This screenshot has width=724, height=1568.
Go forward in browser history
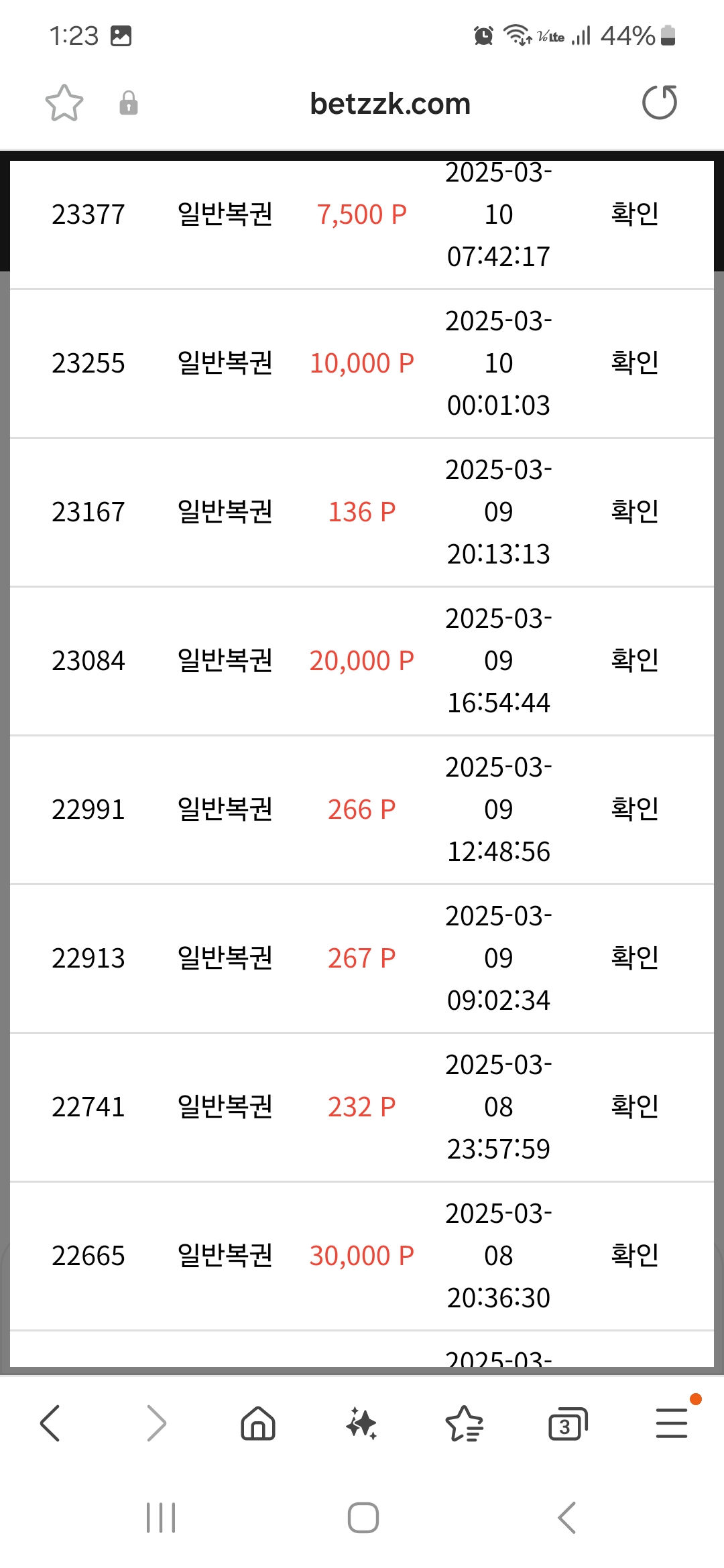pyautogui.click(x=156, y=1423)
